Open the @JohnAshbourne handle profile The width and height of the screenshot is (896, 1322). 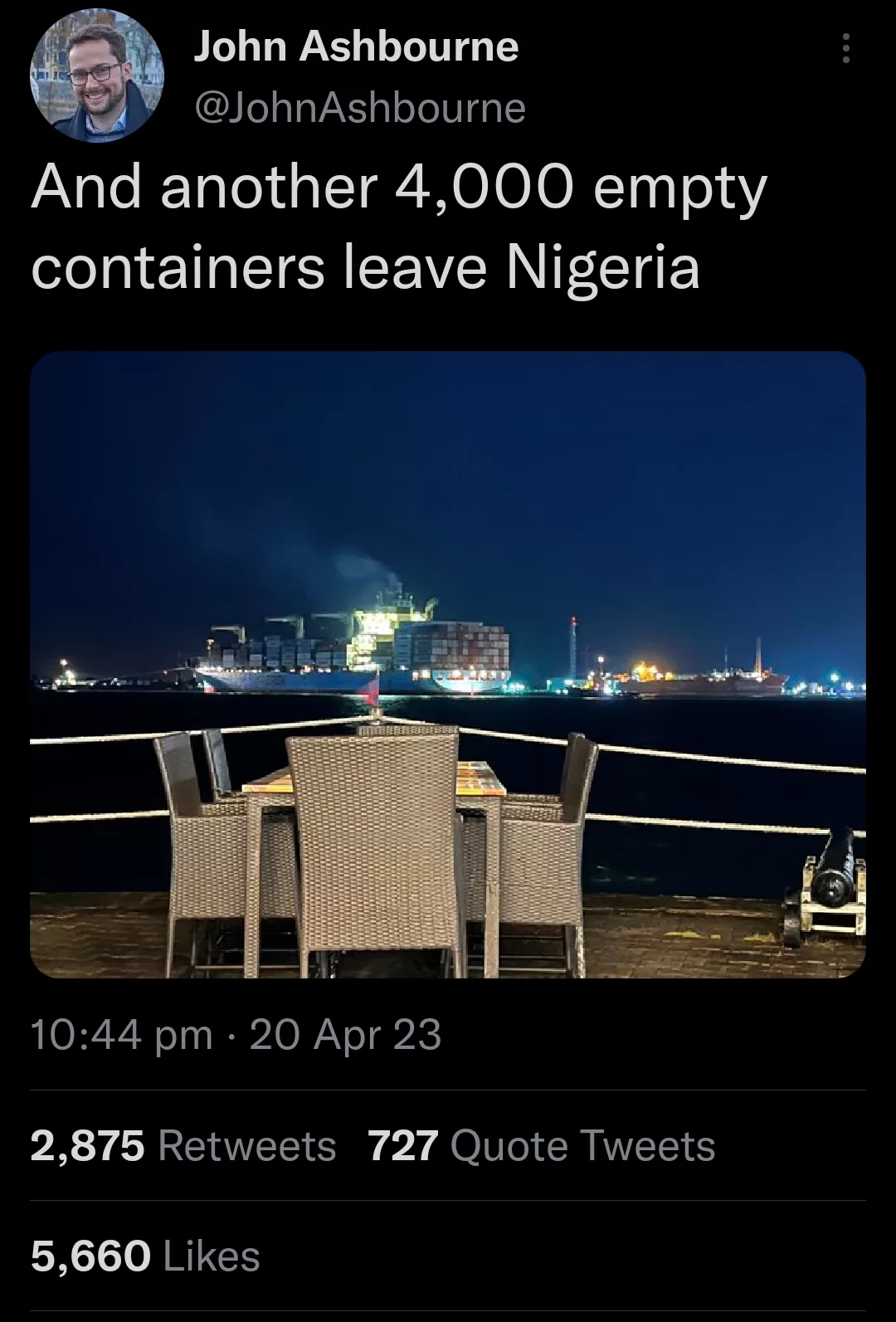coord(359,108)
